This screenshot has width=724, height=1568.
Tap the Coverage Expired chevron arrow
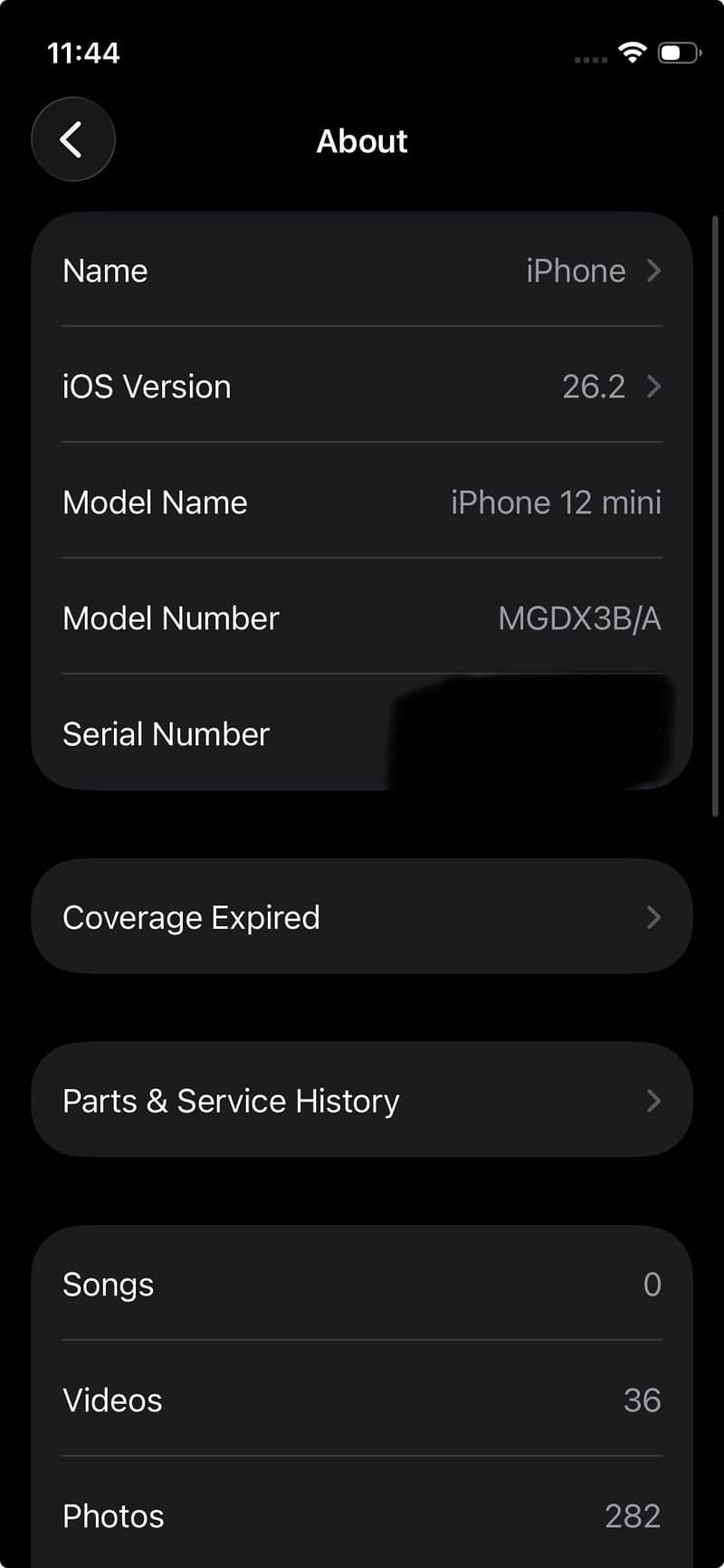click(653, 917)
